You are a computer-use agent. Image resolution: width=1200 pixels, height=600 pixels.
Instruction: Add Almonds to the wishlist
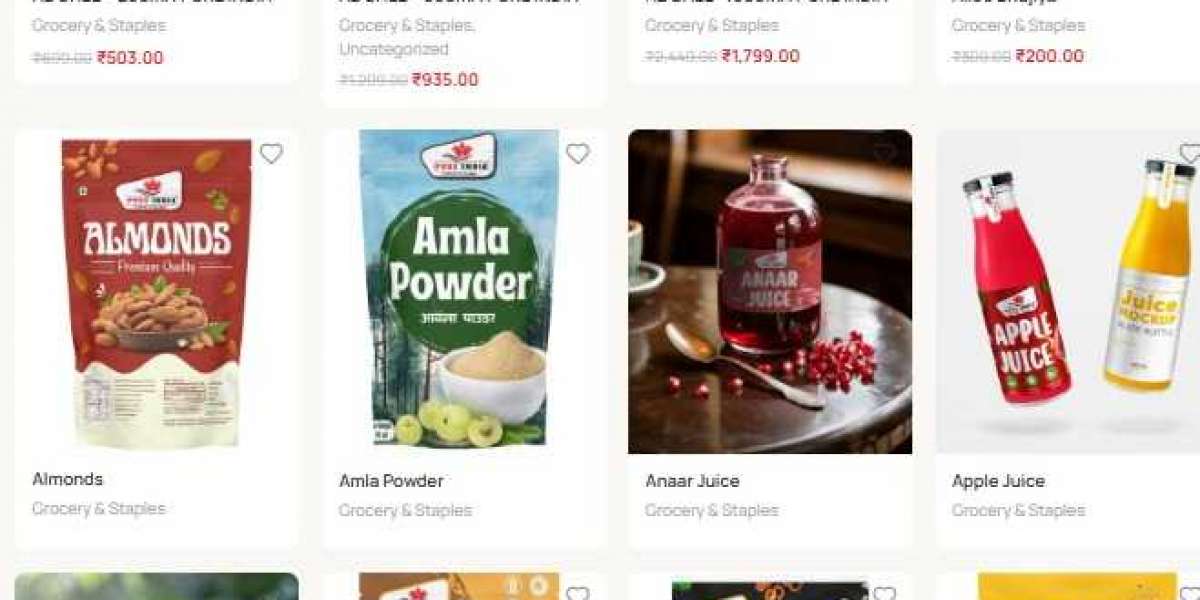pyautogui.click(x=271, y=154)
